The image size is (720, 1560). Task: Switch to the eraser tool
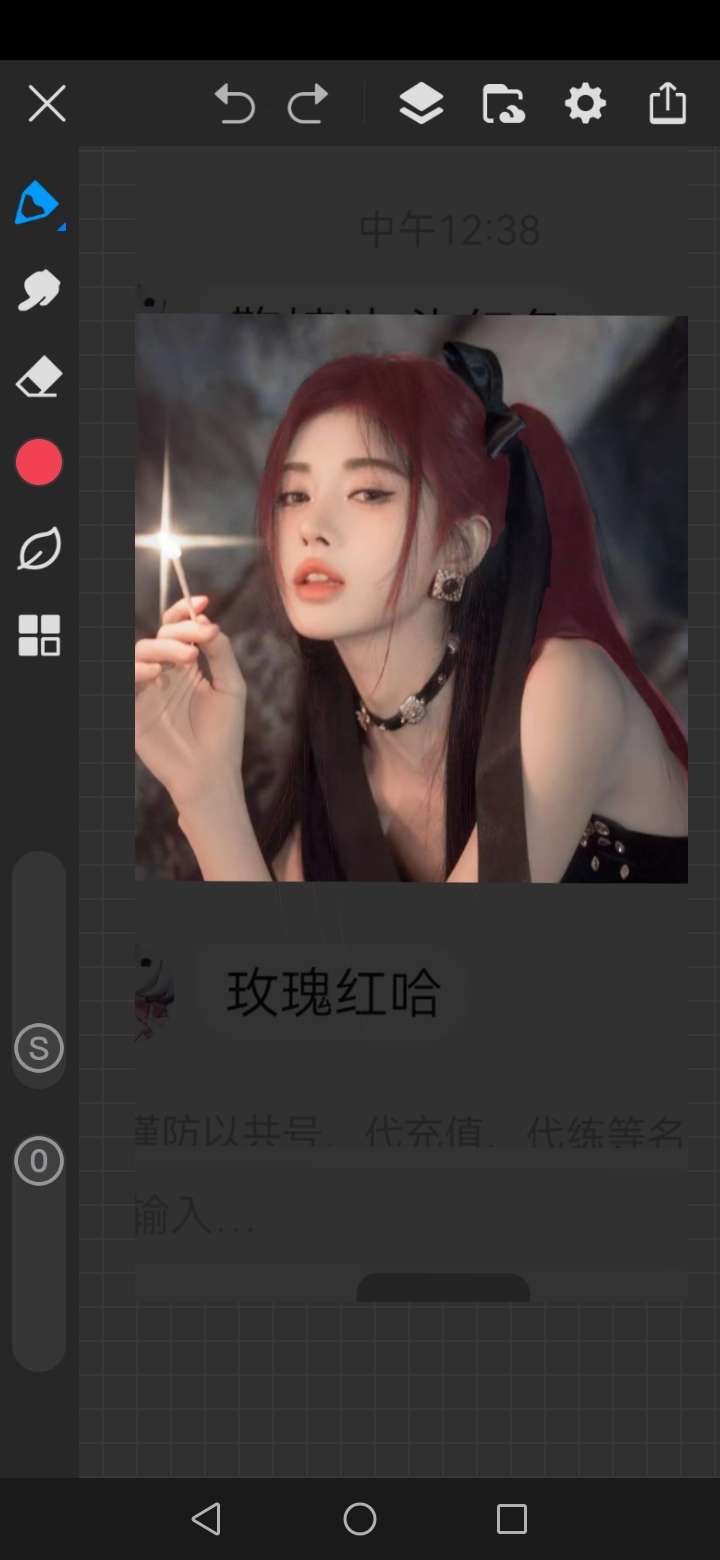[39, 378]
